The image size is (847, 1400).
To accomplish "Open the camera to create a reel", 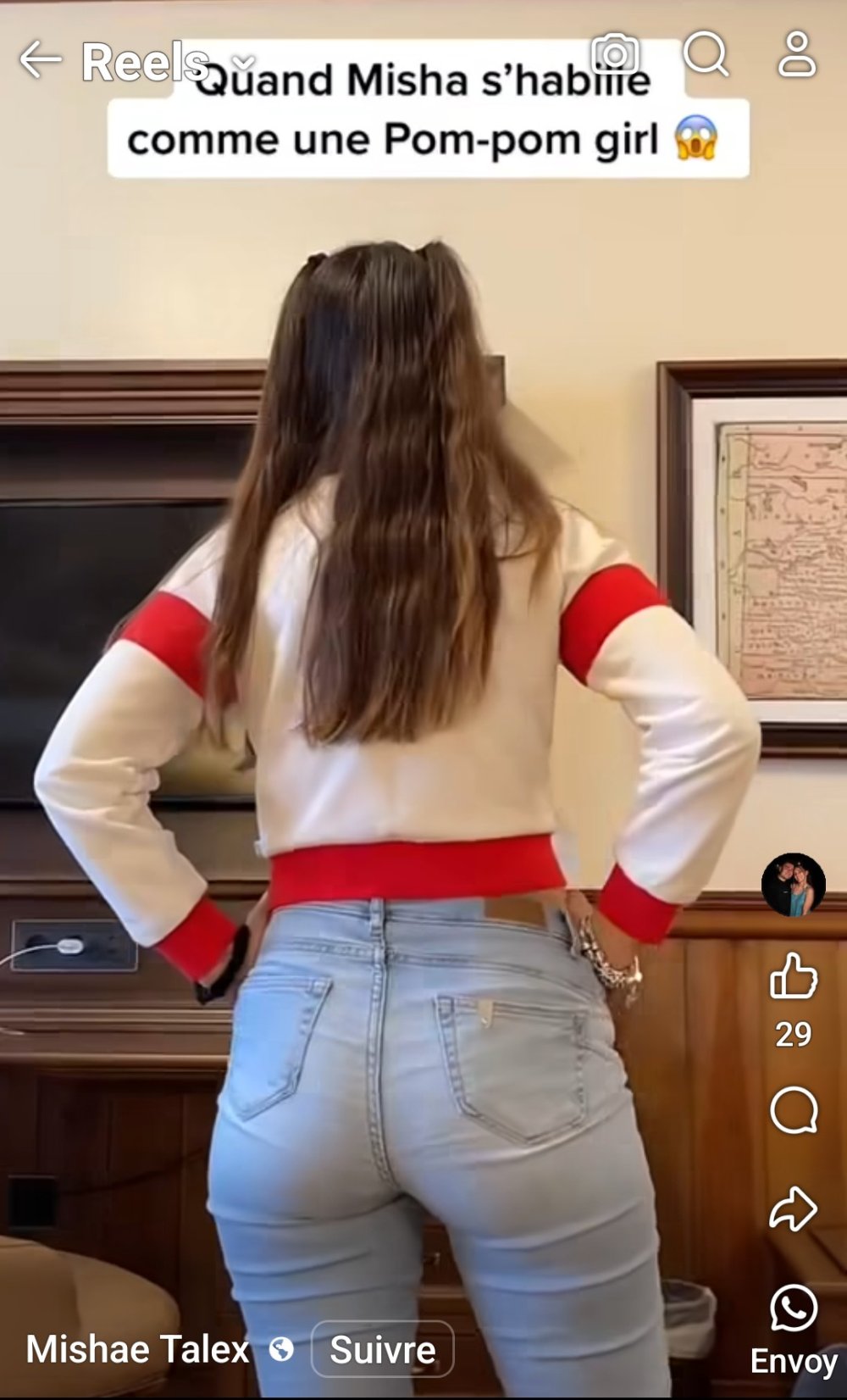I will click(x=616, y=55).
